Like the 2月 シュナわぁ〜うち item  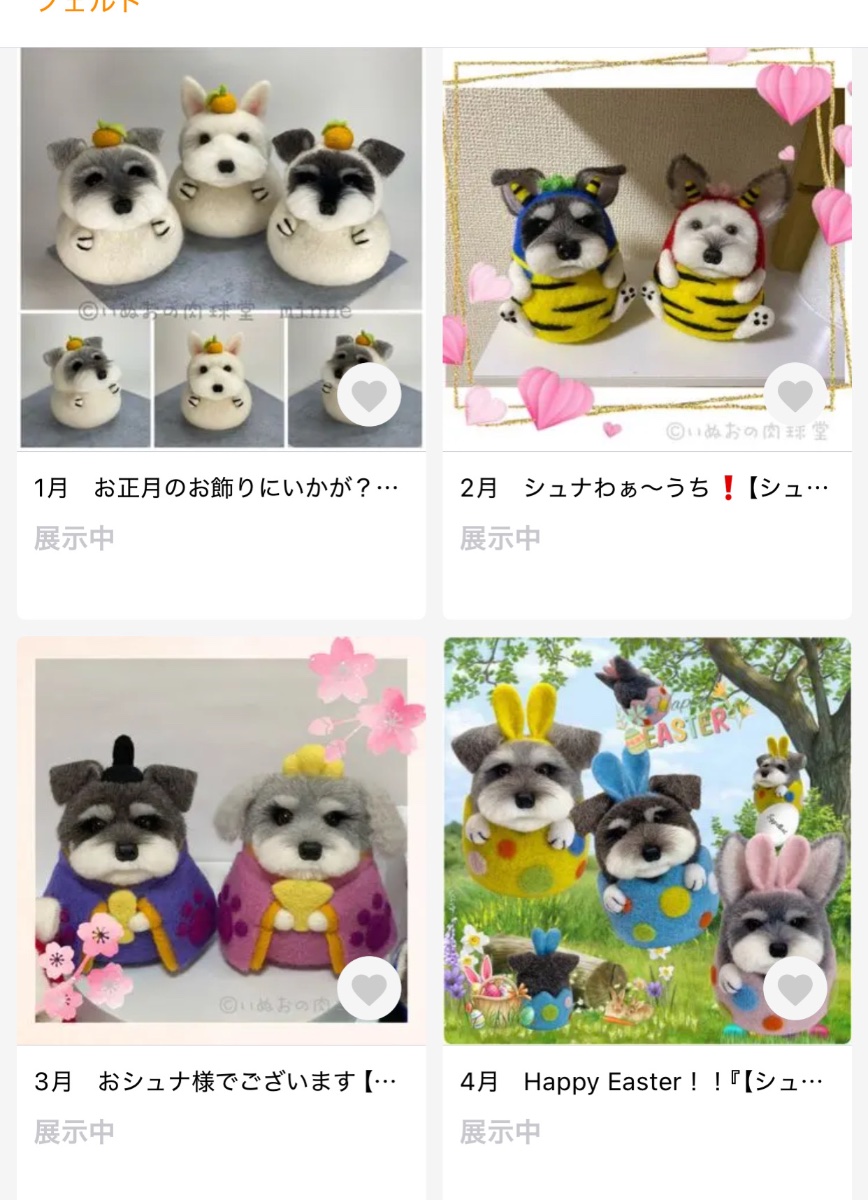(x=795, y=396)
